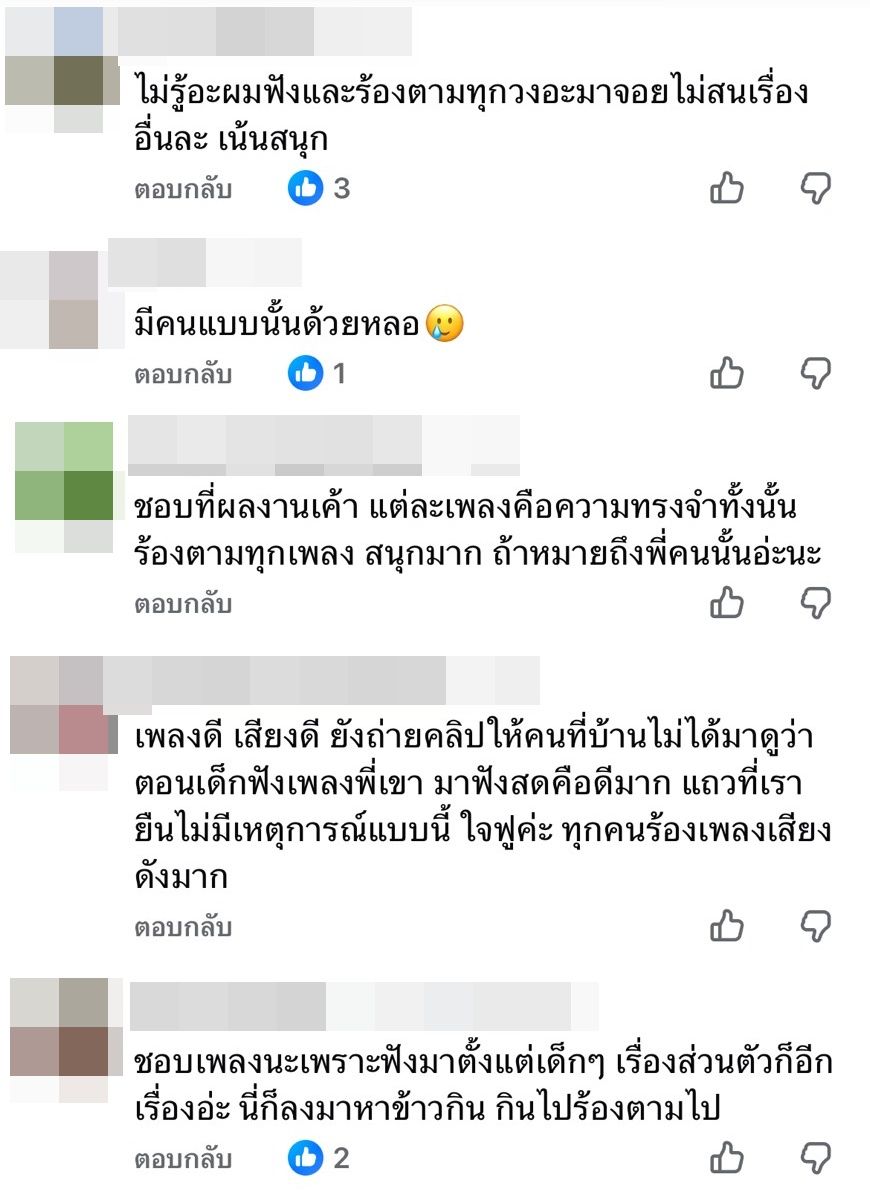Like the comment starting with ชอบที่ผลงานเค้า
The height and width of the screenshot is (1201, 870).
[x=727, y=603]
